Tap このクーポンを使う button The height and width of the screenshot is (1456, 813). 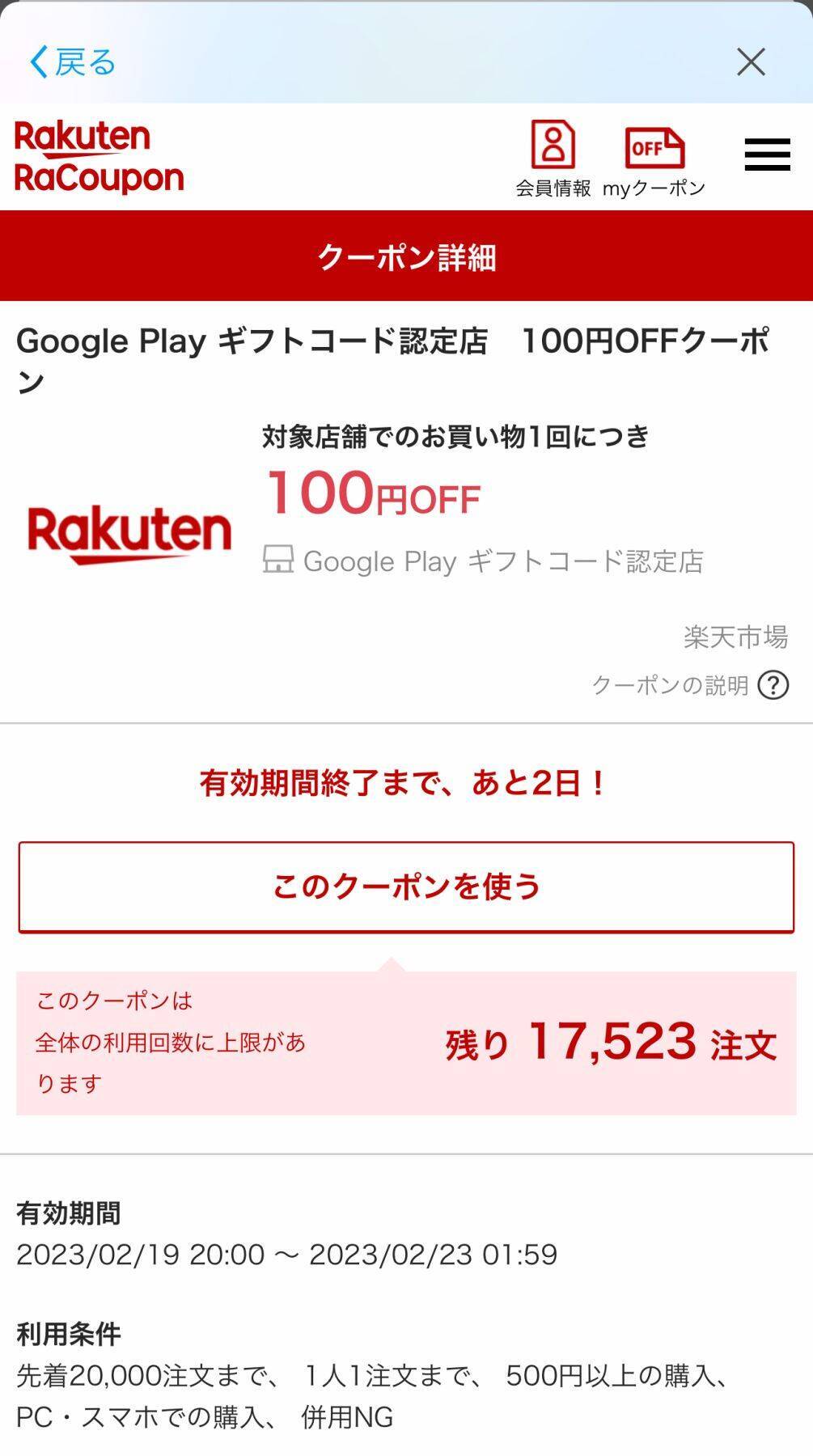pos(406,887)
